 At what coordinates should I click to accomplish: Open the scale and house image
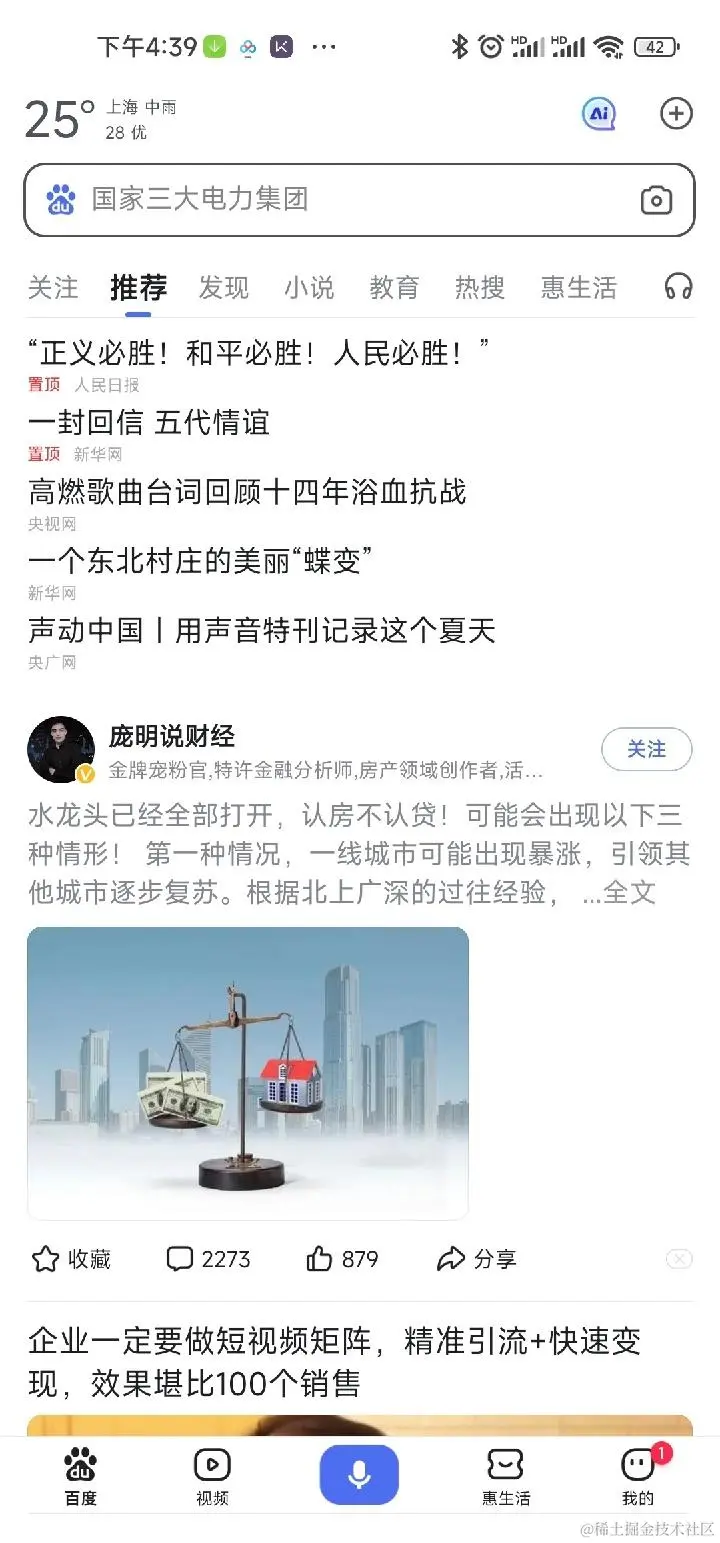point(248,1072)
